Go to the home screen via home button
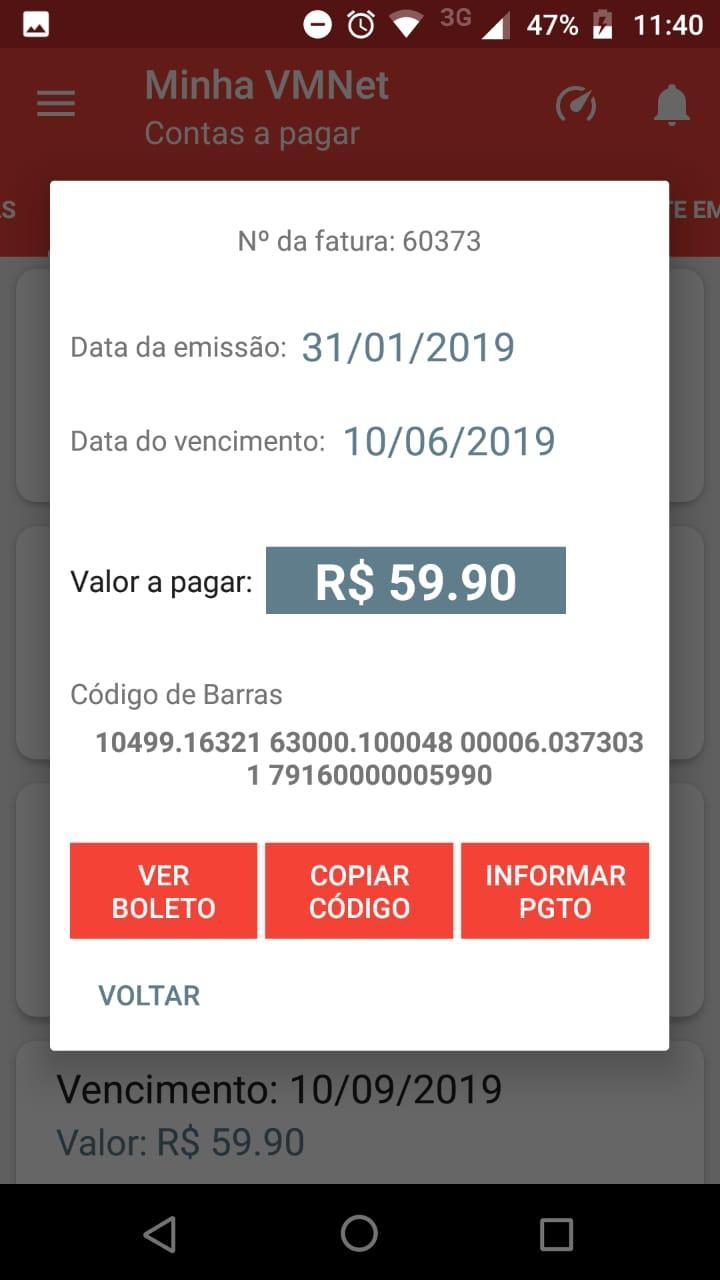 pyautogui.click(x=359, y=1234)
